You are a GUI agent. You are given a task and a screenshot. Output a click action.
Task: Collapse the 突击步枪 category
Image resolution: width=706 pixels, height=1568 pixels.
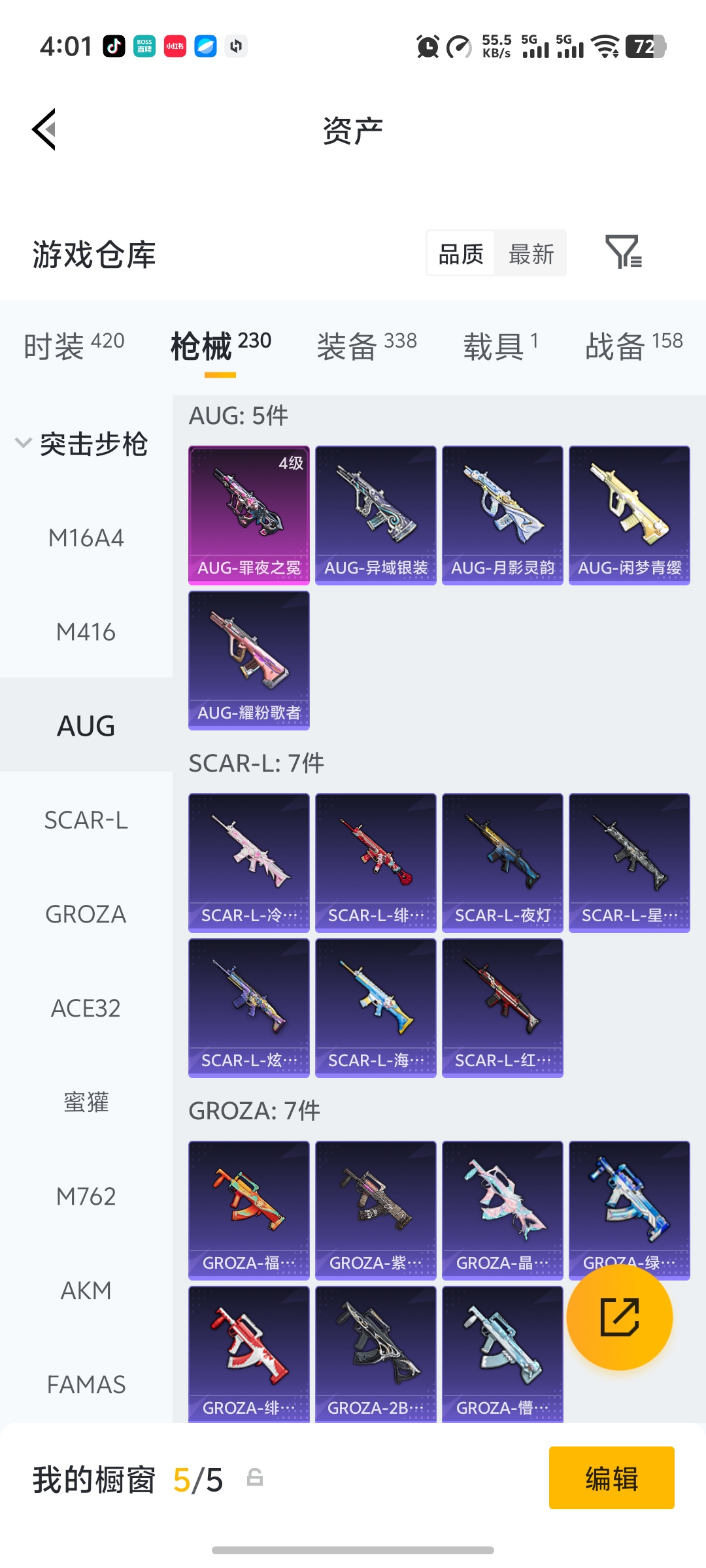coord(82,444)
